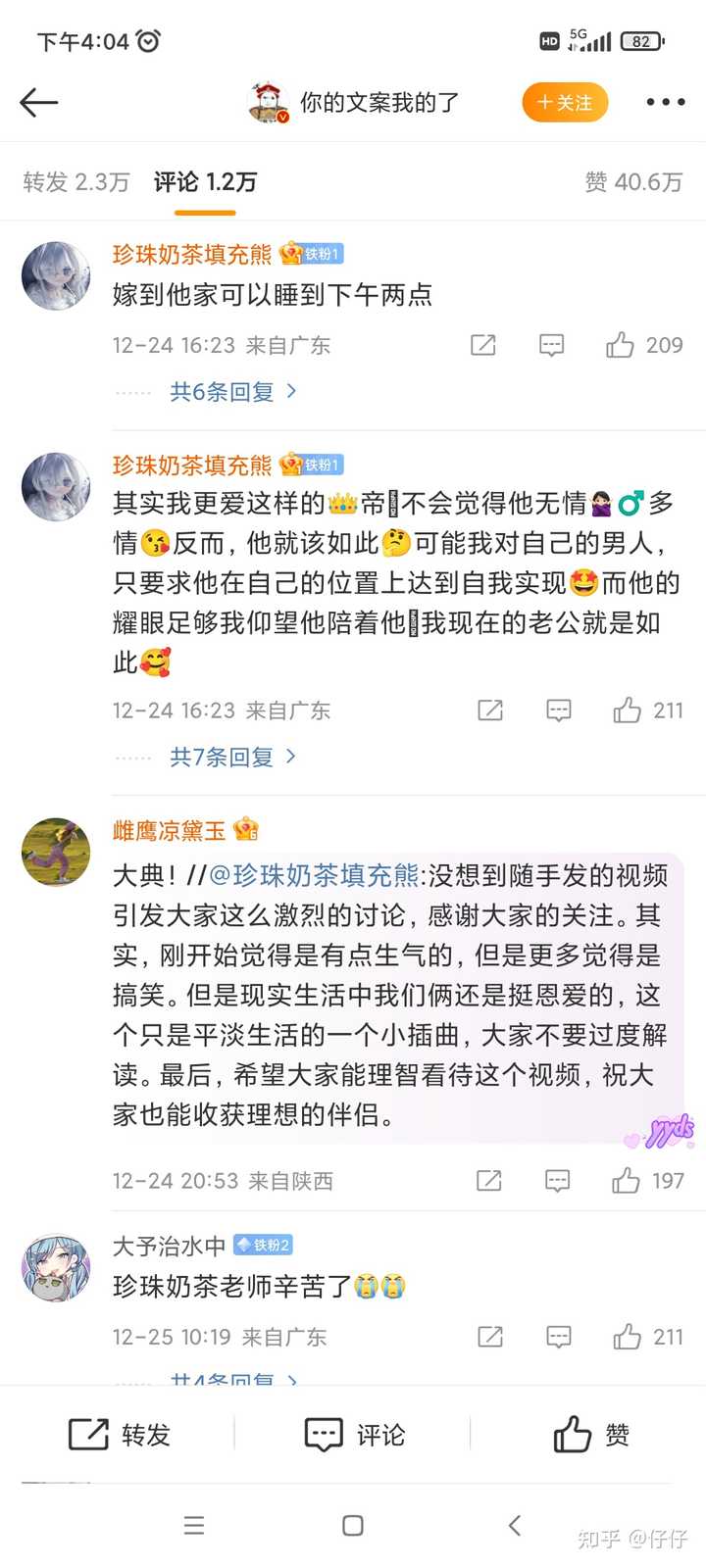Open the three-dot overflow menu
Viewport: 706px width, 1568px height.
665,102
